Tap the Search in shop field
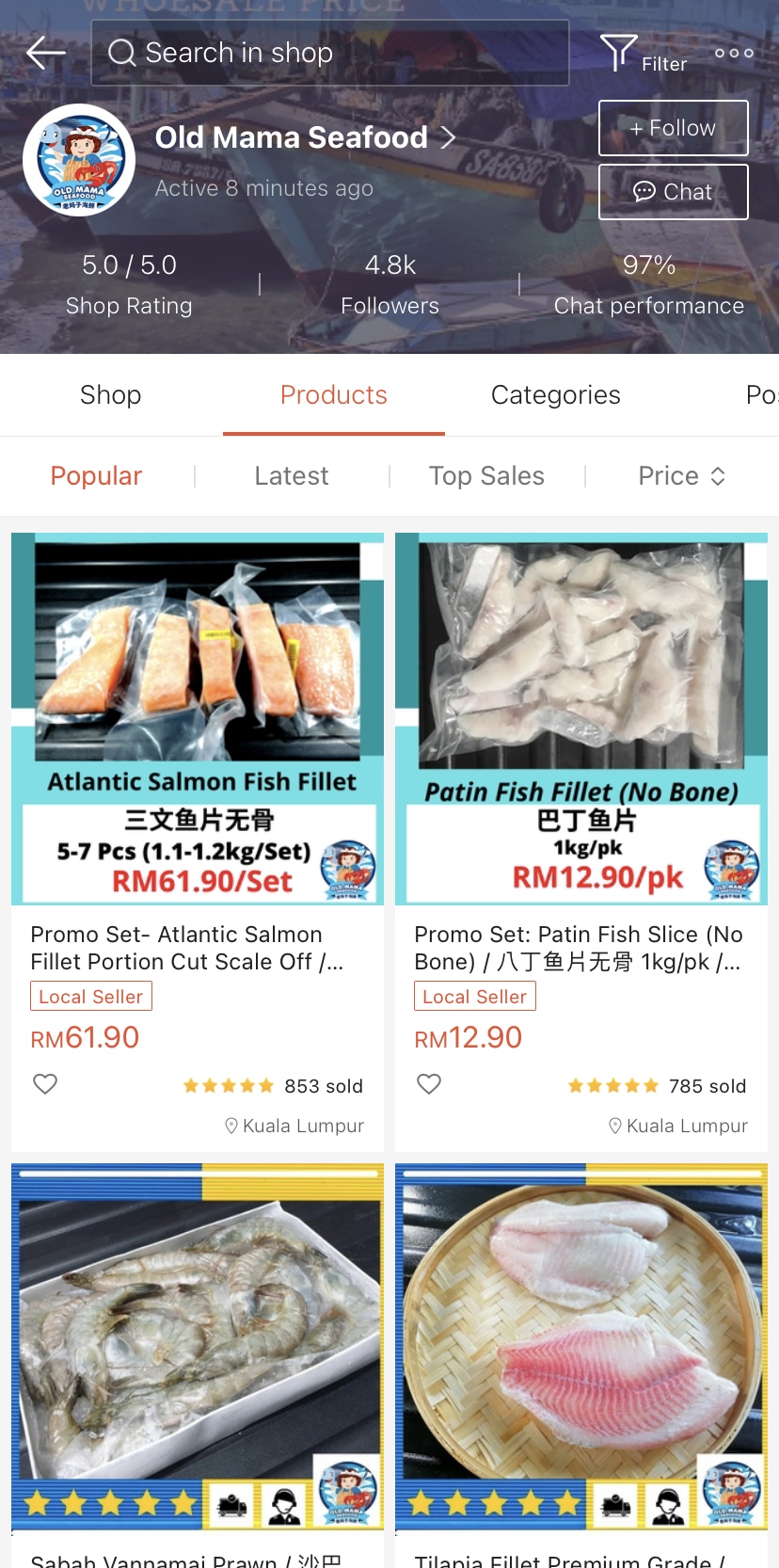Viewport: 779px width, 1568px height. [329, 53]
